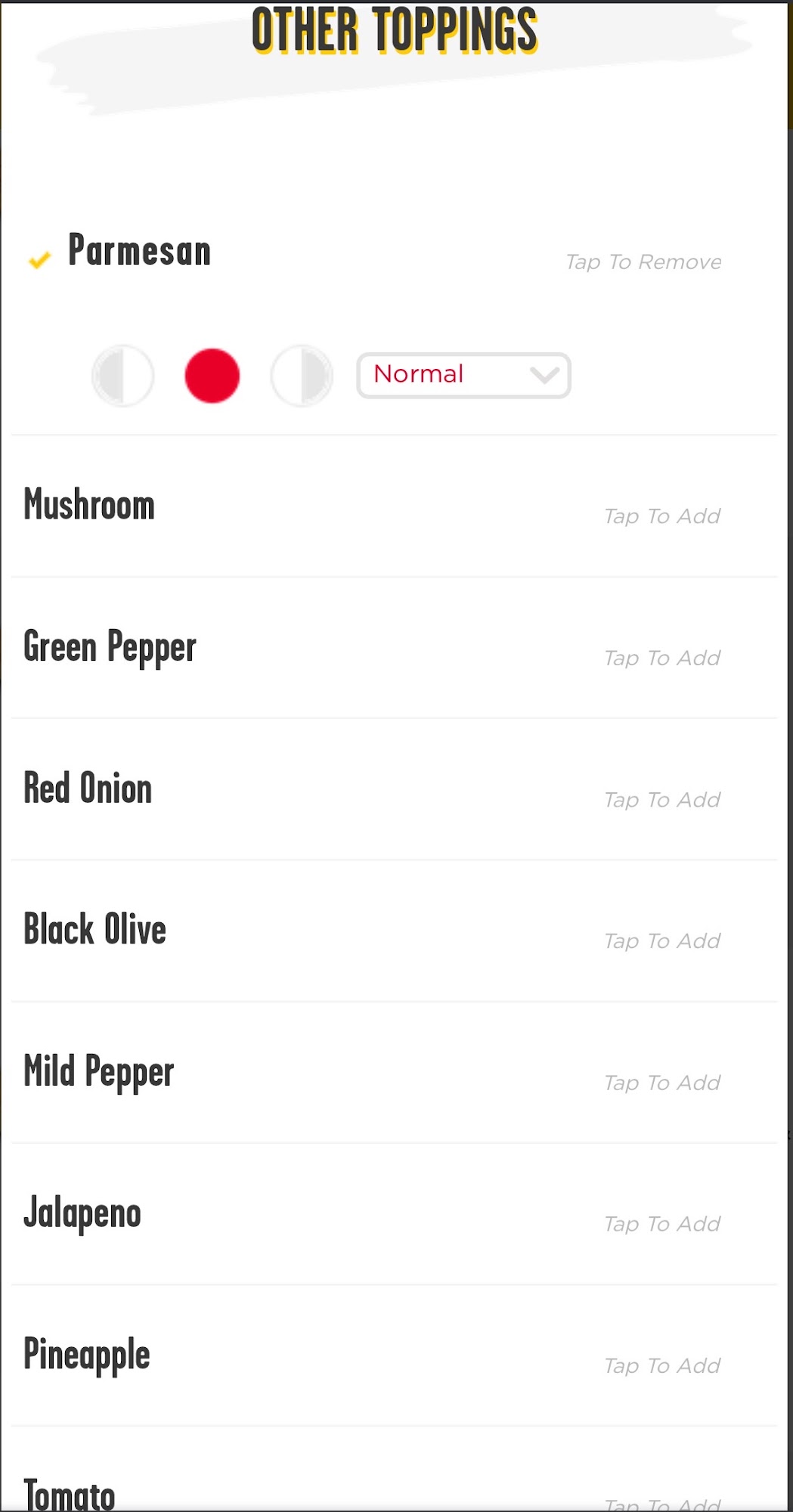Screen dimensions: 793x1512
Task: Add Pineapple to the pizza
Action: [x=661, y=1365]
